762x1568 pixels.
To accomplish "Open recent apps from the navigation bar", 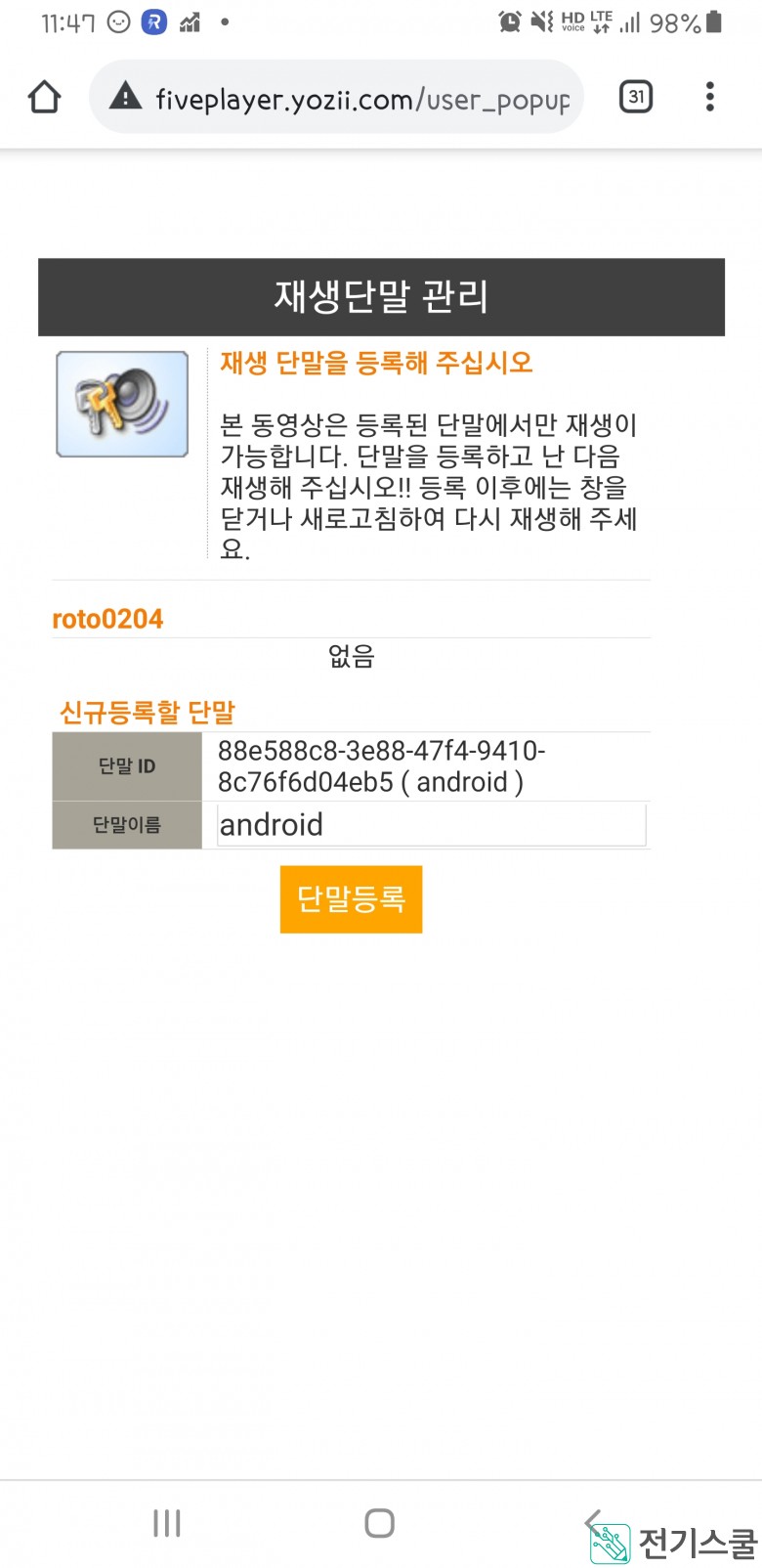I will pos(167,1522).
